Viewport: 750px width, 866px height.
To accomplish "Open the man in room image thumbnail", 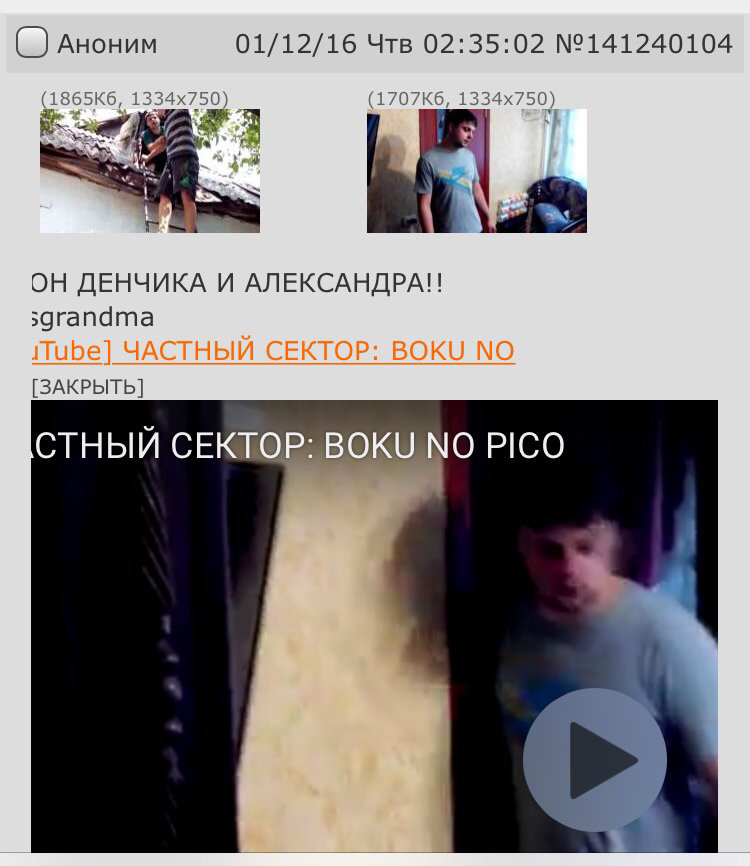I will point(476,171).
